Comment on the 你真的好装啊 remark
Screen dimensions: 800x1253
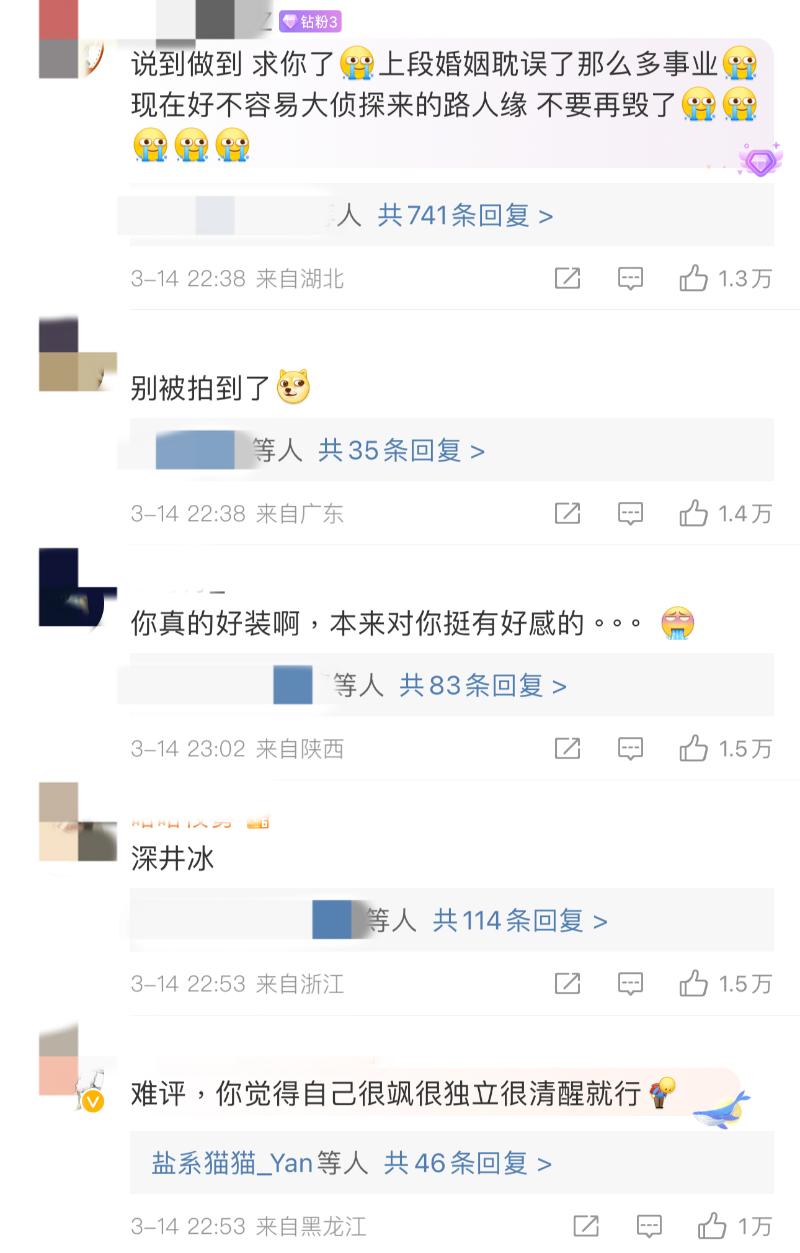[x=630, y=749]
